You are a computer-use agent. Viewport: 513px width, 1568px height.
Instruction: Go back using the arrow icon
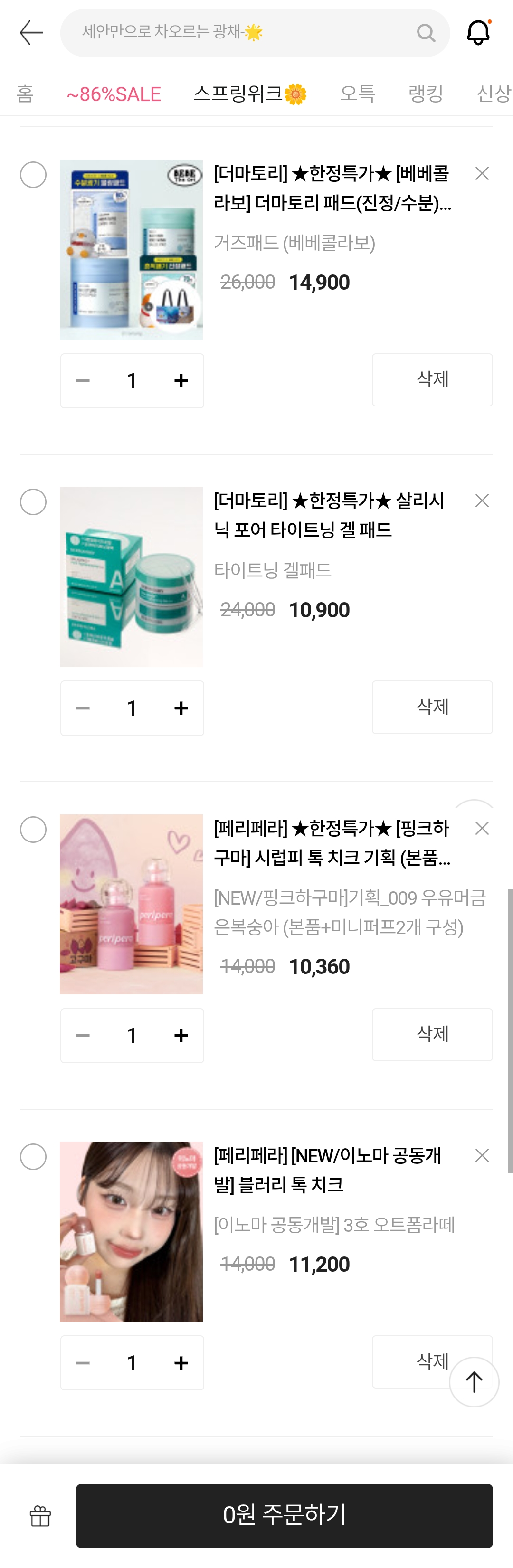(x=31, y=33)
